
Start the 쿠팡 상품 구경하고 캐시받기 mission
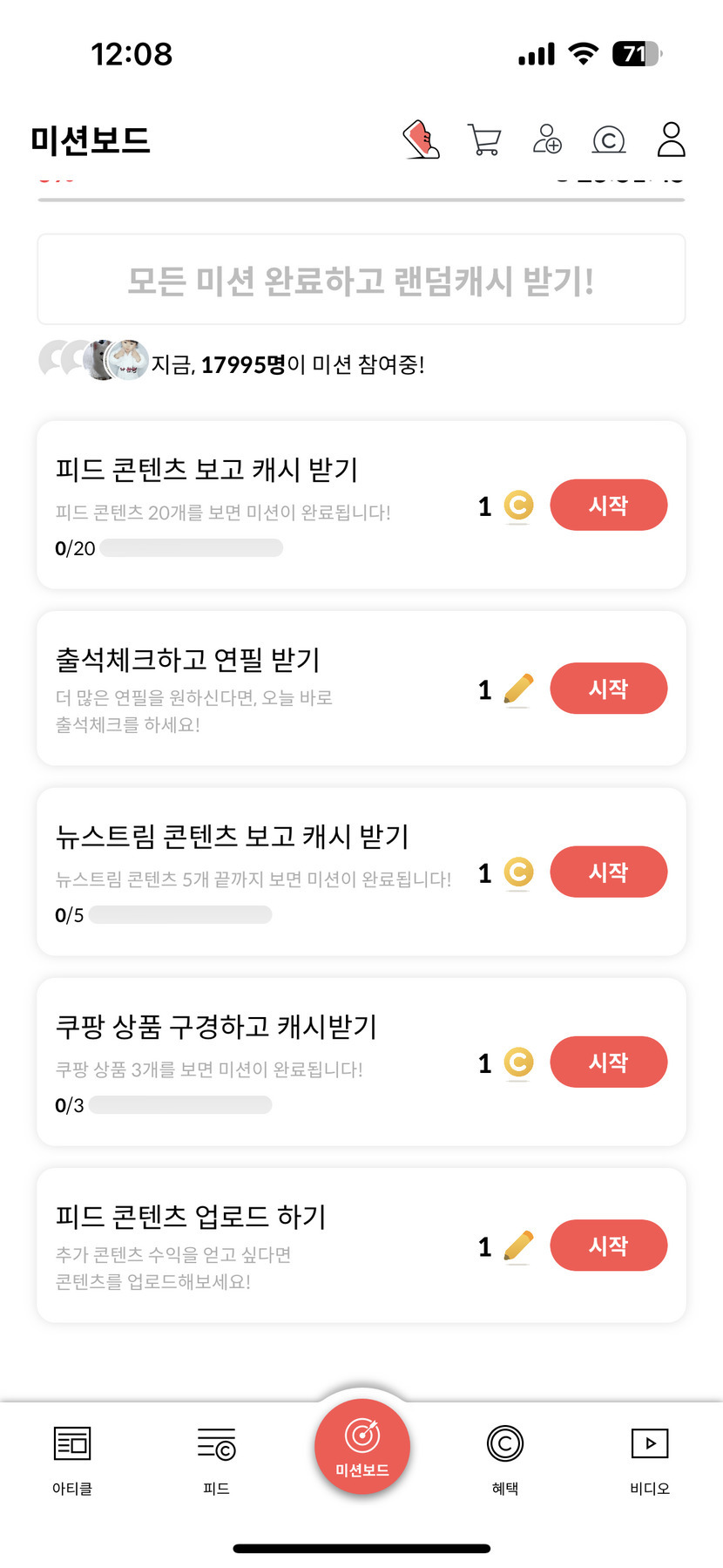point(608,1062)
